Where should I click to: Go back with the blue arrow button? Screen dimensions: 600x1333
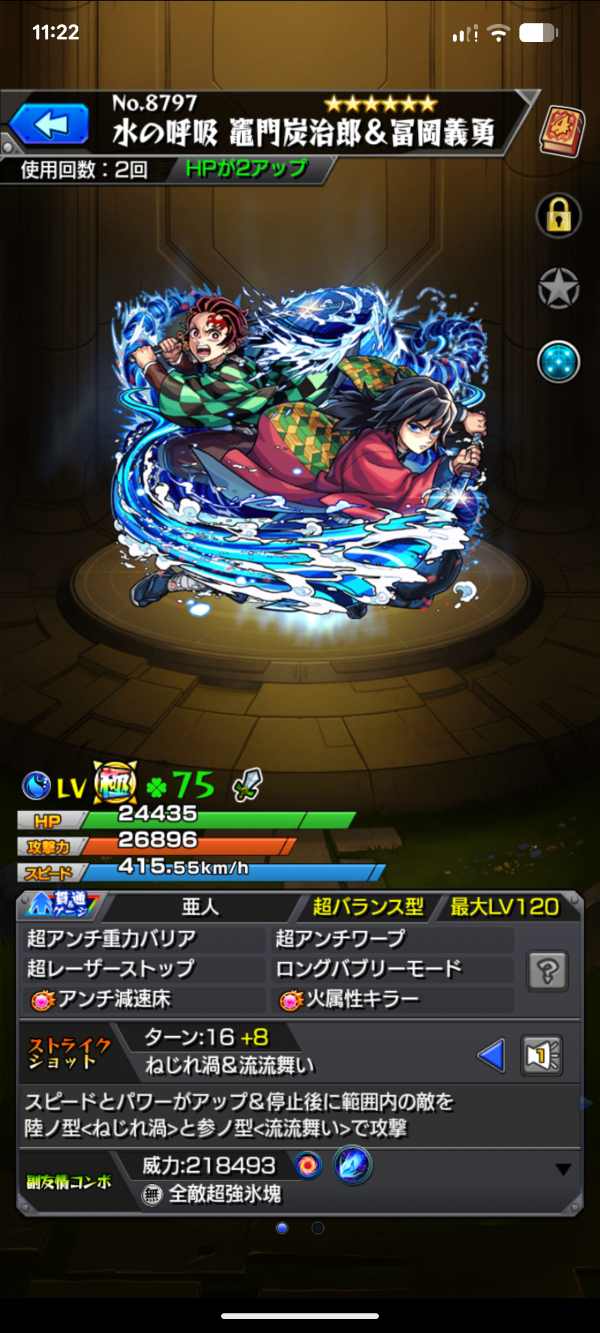click(x=49, y=127)
